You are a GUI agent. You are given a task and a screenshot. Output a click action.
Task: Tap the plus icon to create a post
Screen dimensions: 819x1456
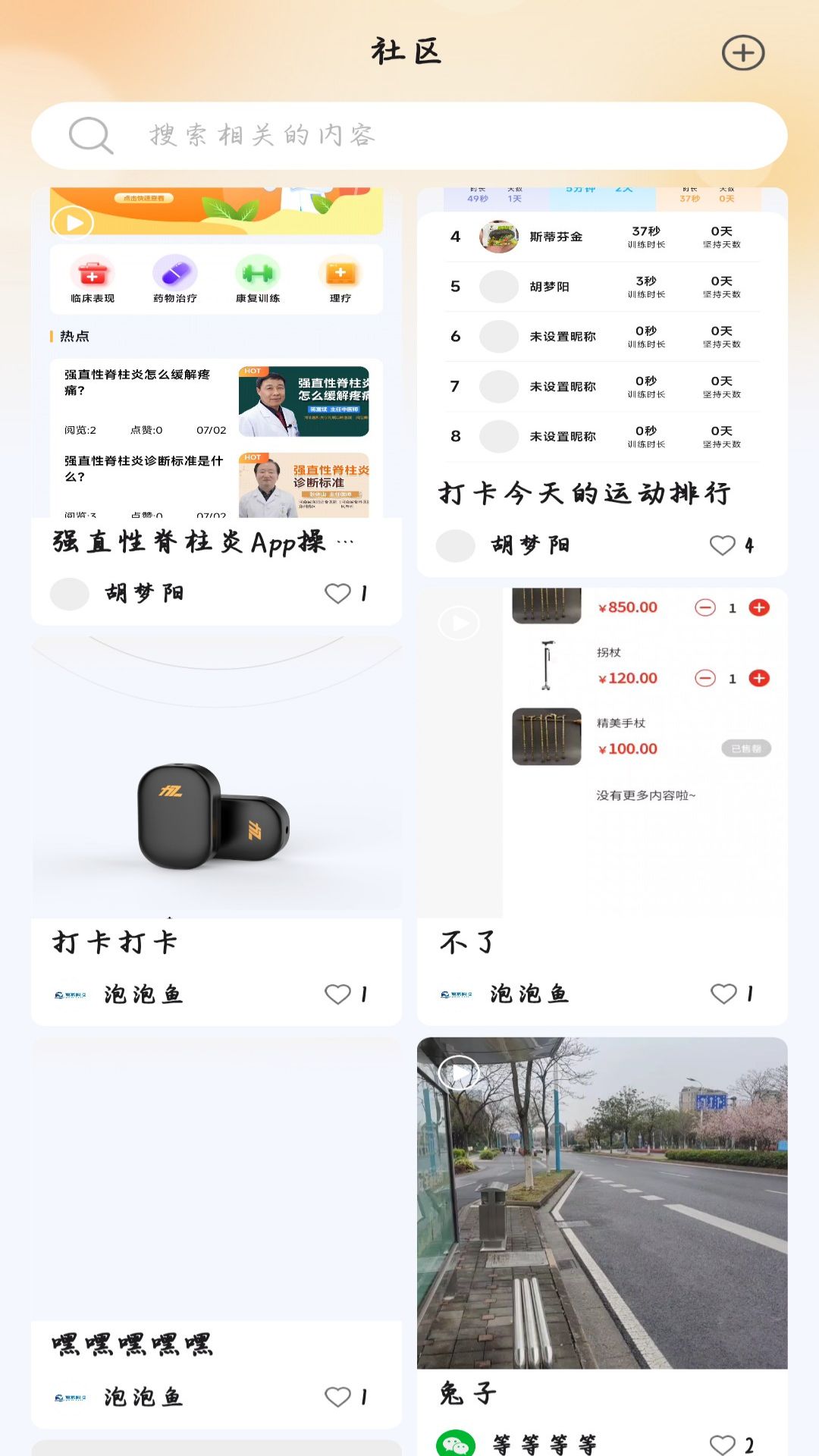pos(742,53)
